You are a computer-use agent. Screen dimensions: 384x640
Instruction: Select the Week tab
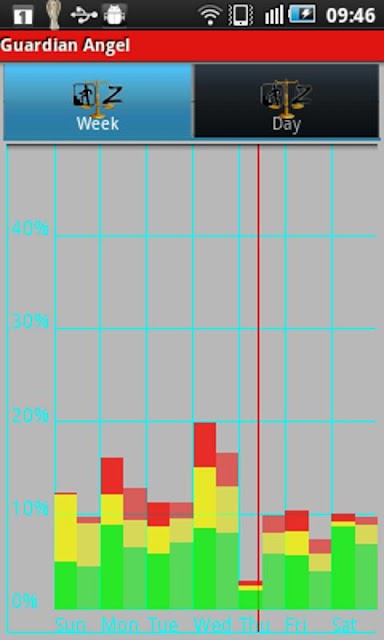click(98, 101)
